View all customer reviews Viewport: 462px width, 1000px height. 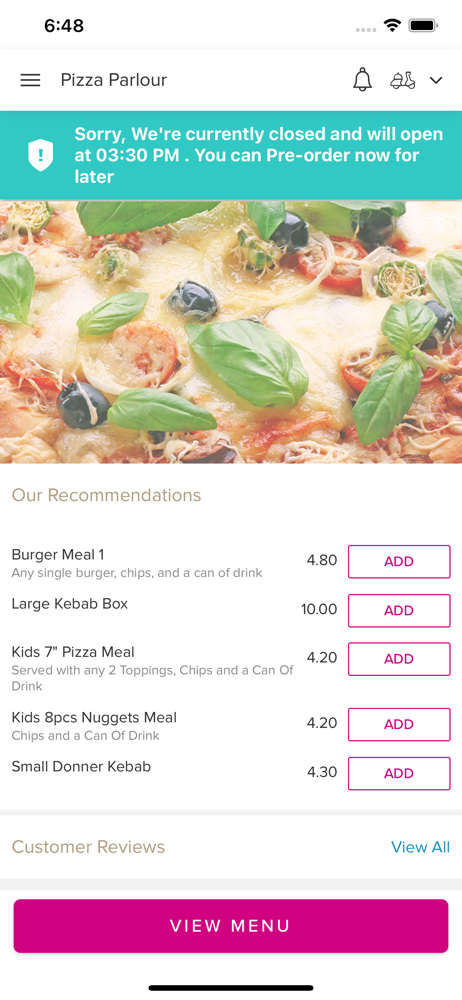[x=421, y=847]
